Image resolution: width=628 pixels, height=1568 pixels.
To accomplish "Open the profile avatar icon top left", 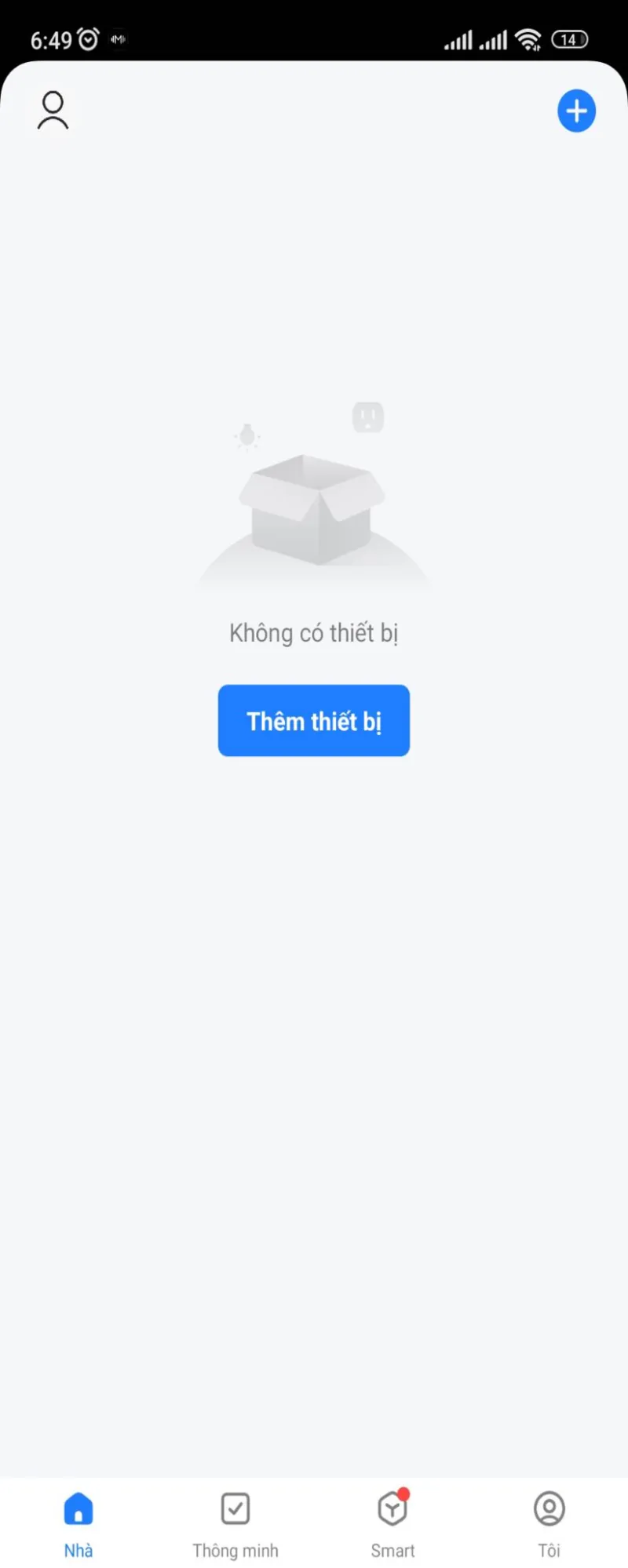I will click(x=53, y=111).
